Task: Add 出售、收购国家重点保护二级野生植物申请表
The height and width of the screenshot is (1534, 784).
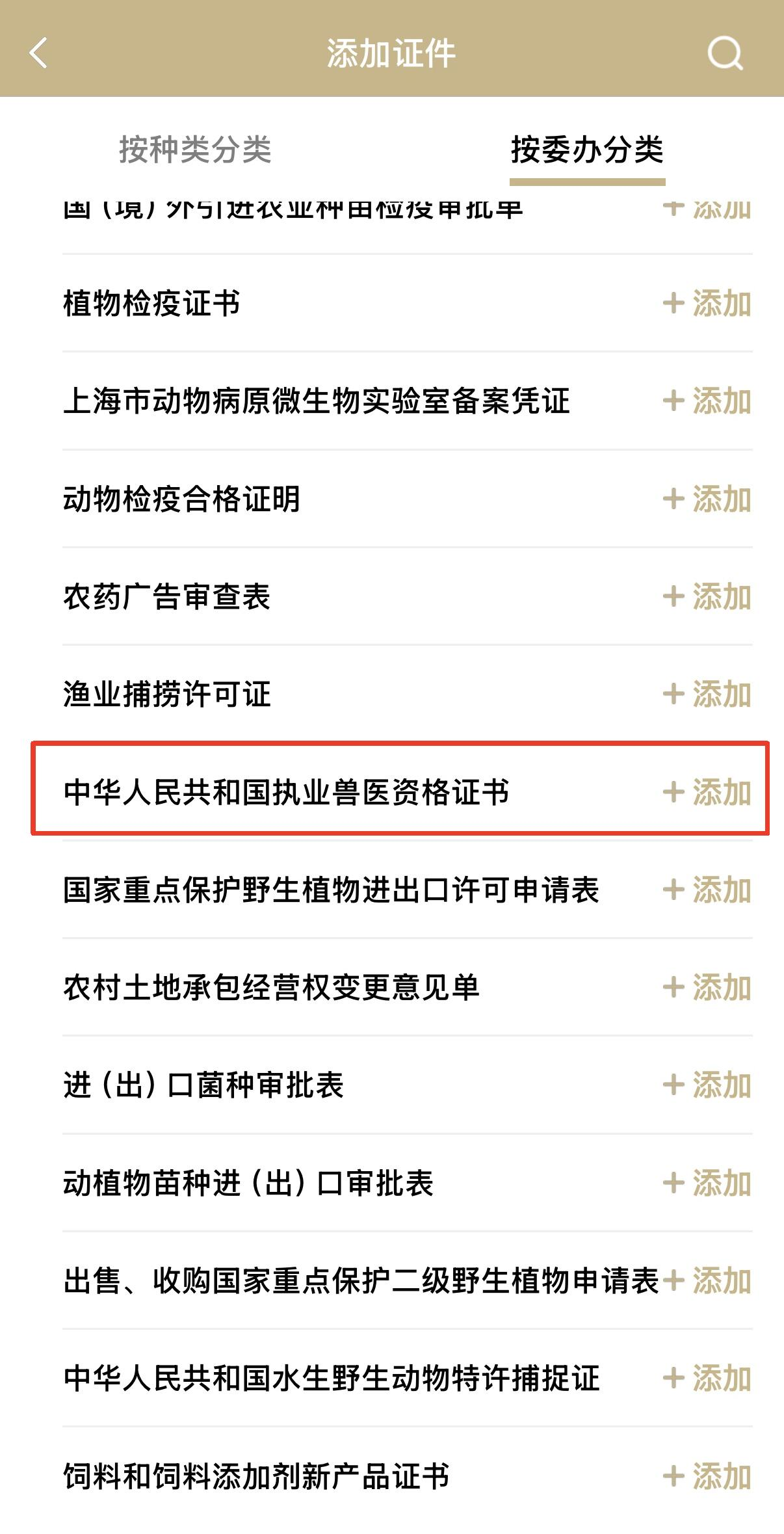Action: [x=707, y=1281]
